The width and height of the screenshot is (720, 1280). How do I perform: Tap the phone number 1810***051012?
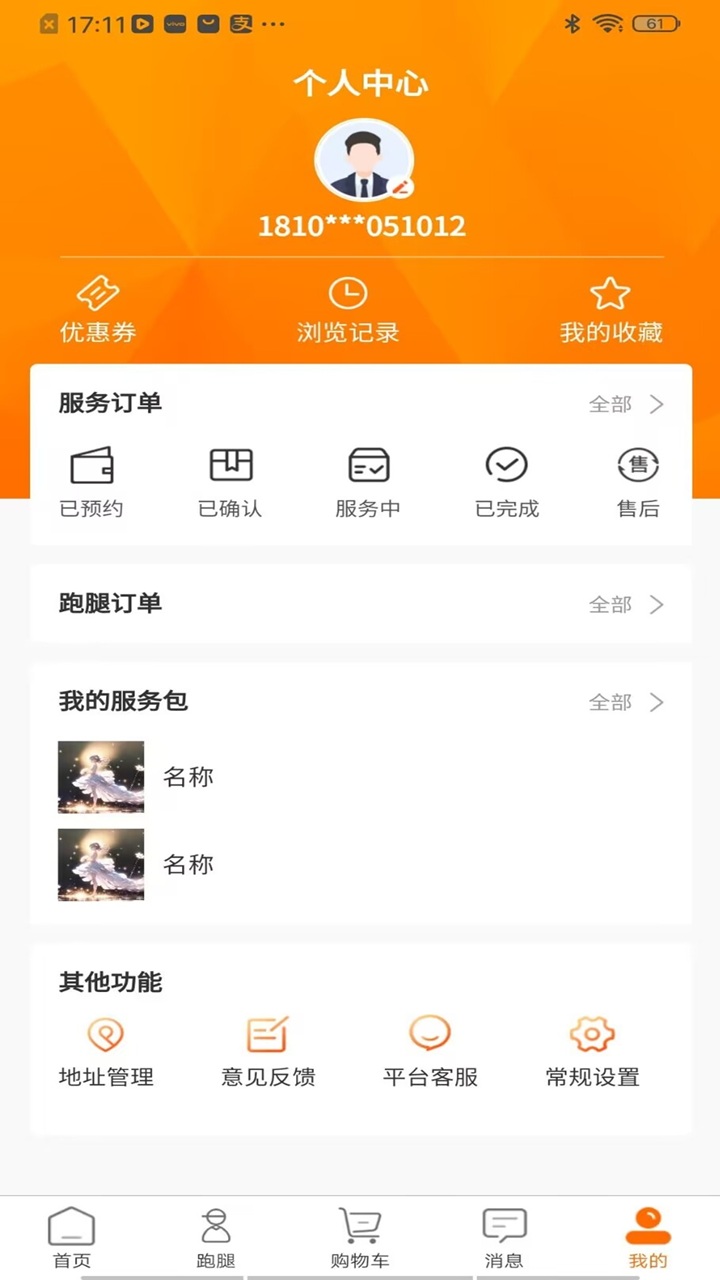[x=362, y=226]
